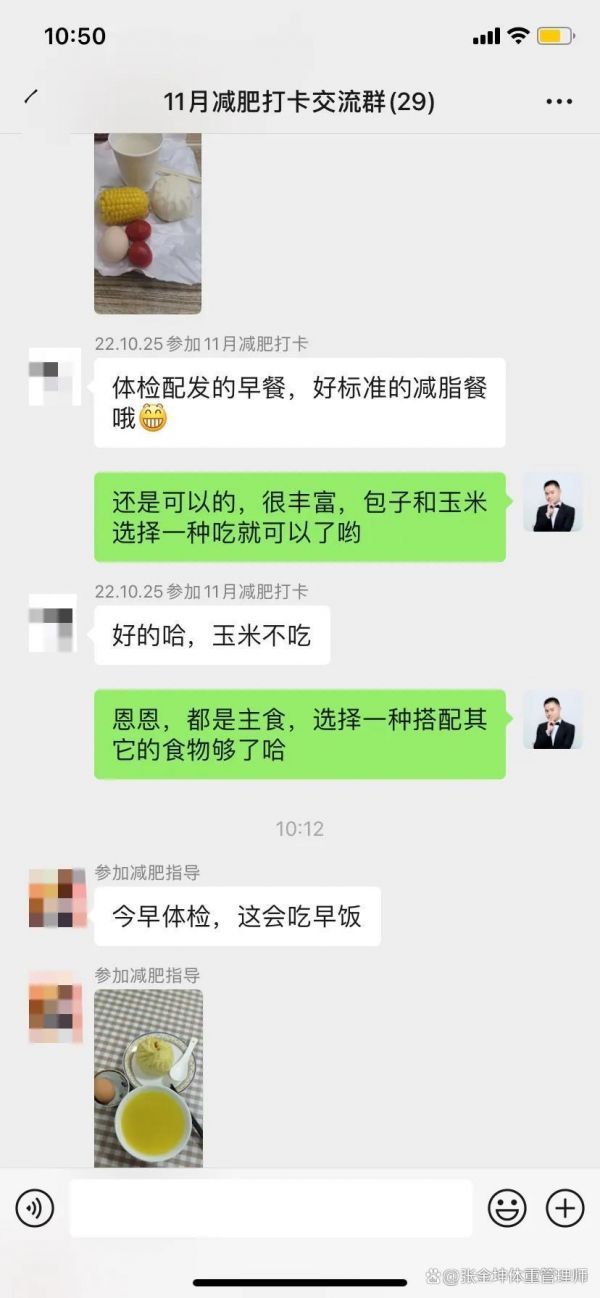Open the group chat overflow menu
This screenshot has width=600, height=1298.
[559, 102]
